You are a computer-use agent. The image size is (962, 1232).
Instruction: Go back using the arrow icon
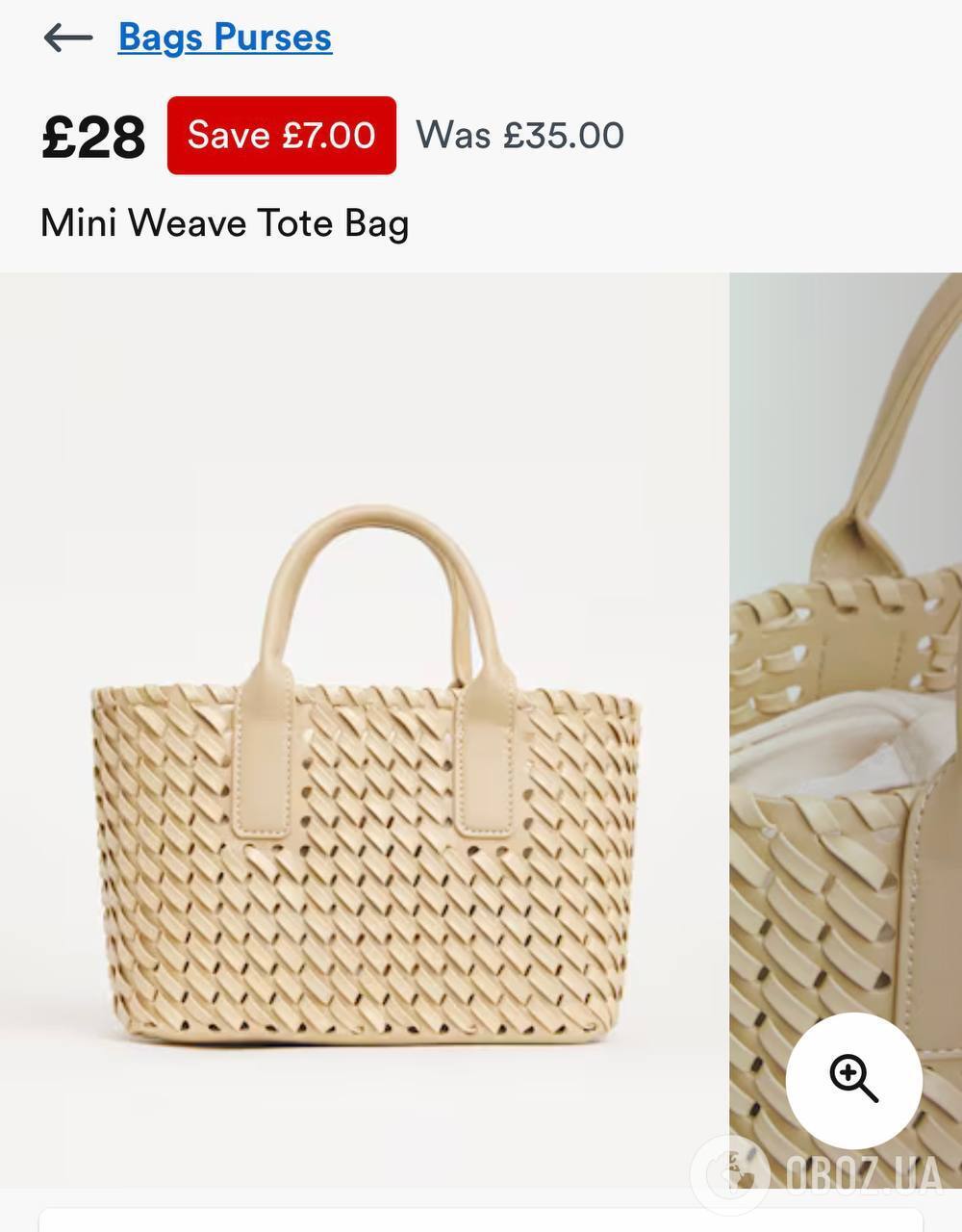[x=67, y=38]
